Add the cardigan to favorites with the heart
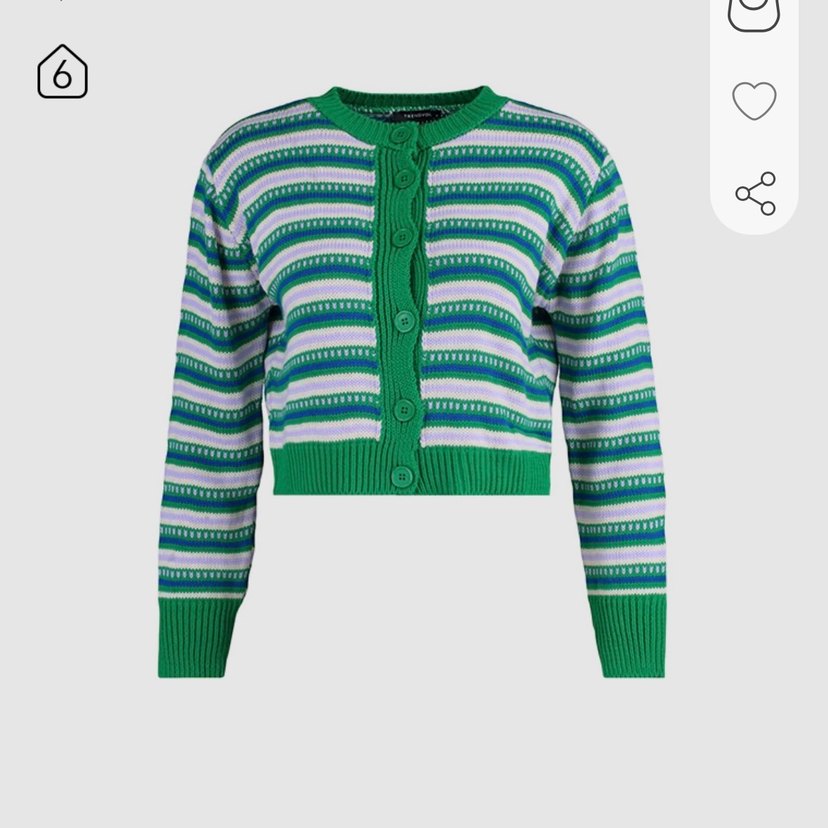The height and width of the screenshot is (828, 828). pos(754,101)
